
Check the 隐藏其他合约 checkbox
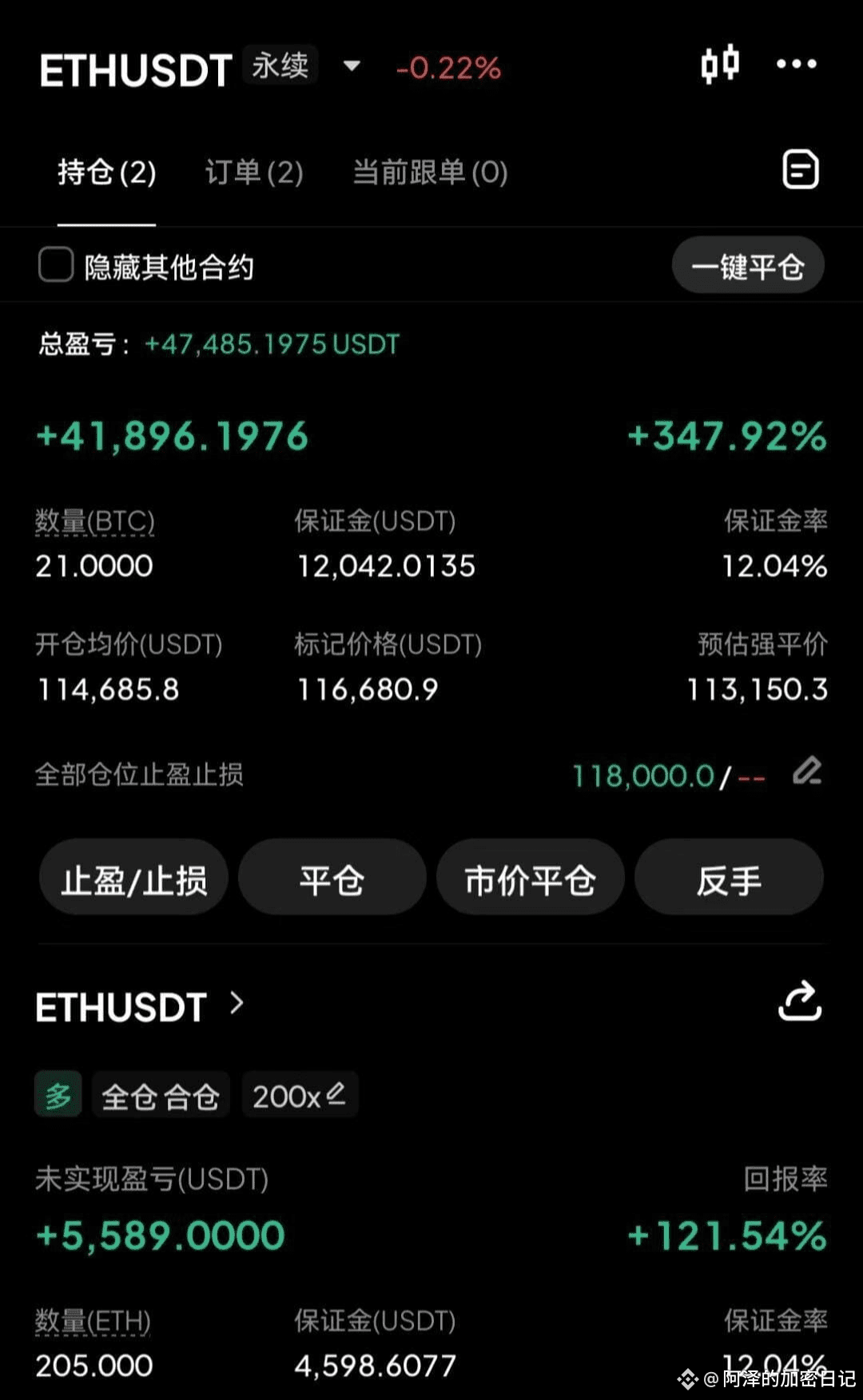click(56, 265)
